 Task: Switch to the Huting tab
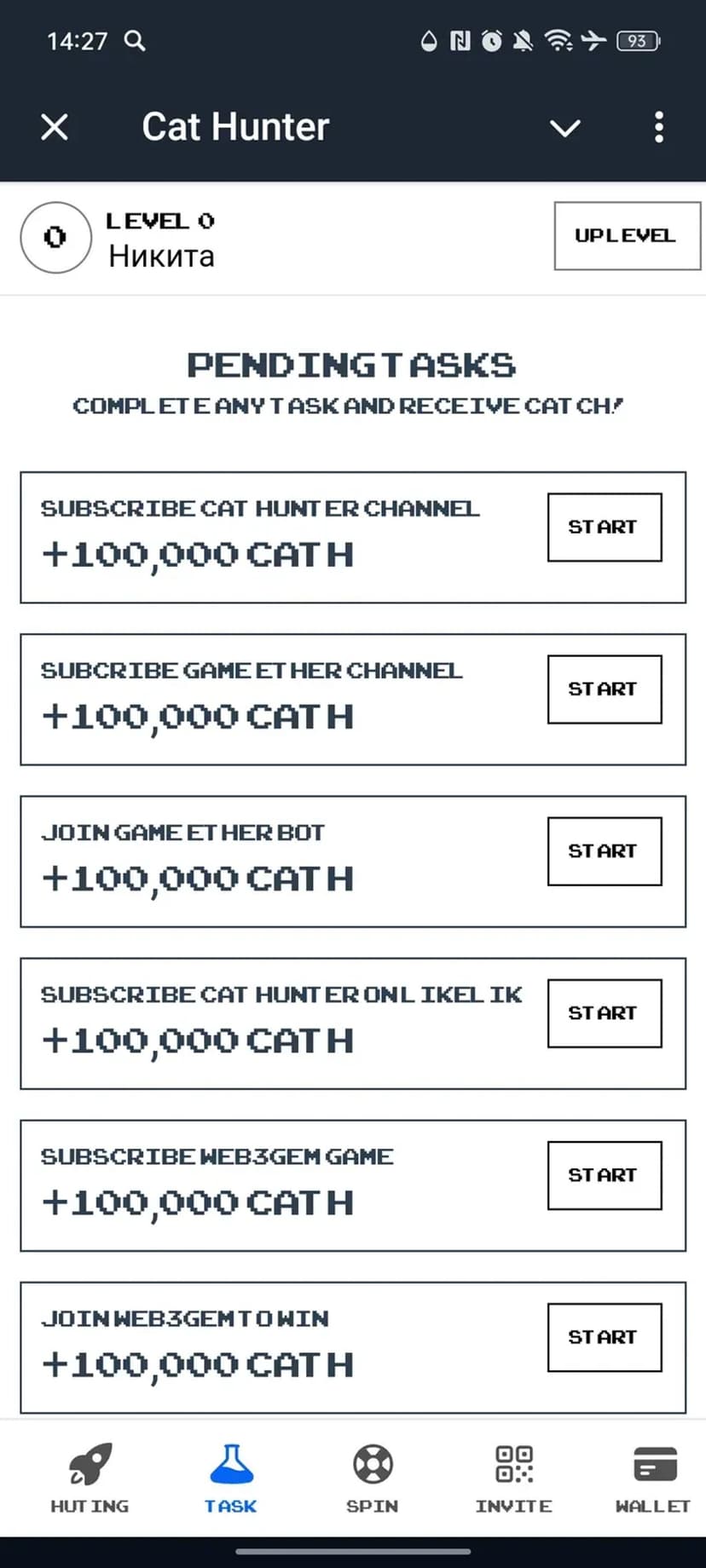tap(90, 1478)
